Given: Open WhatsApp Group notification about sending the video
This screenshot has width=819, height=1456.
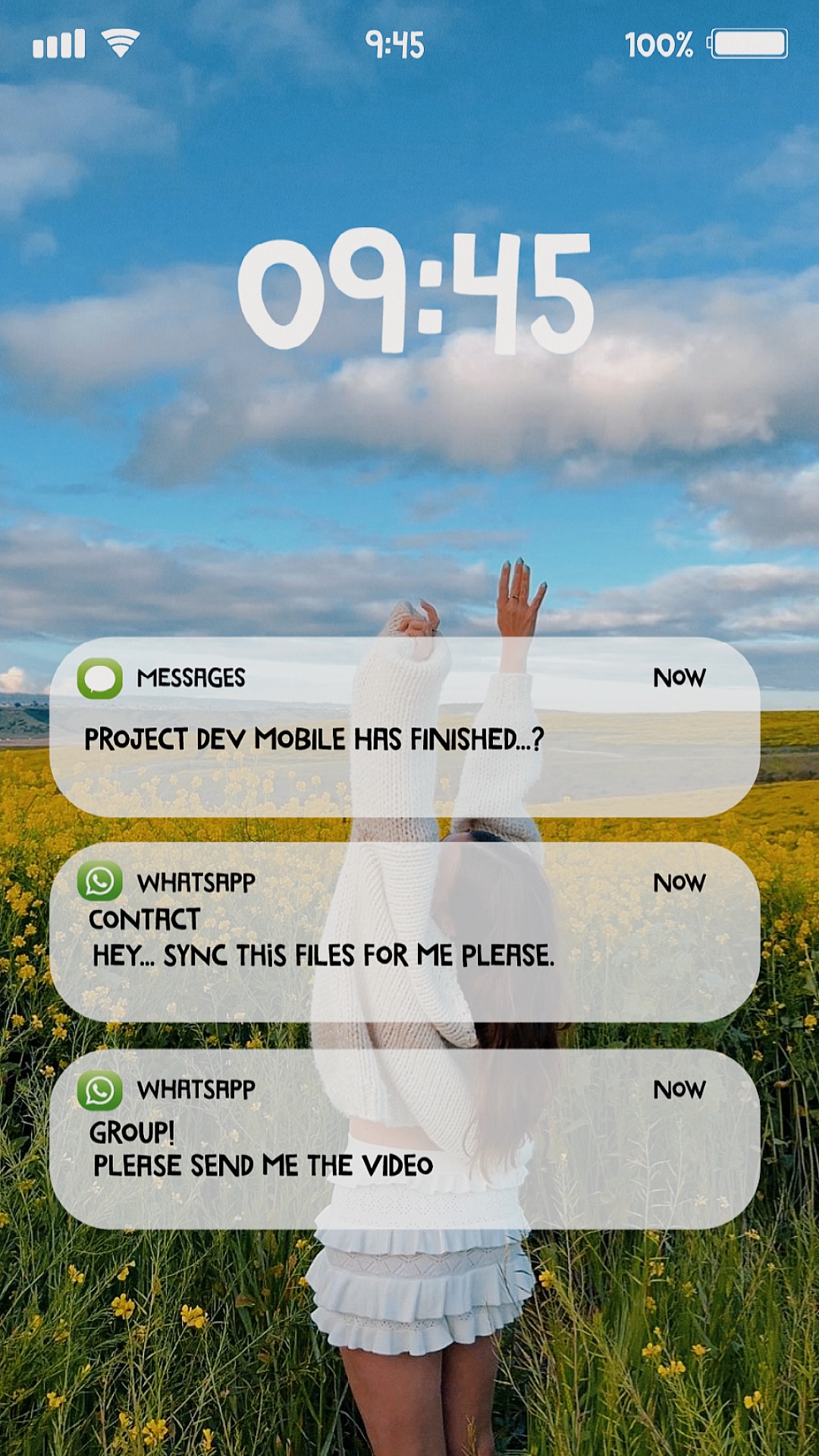Looking at the screenshot, I should click(404, 1139).
